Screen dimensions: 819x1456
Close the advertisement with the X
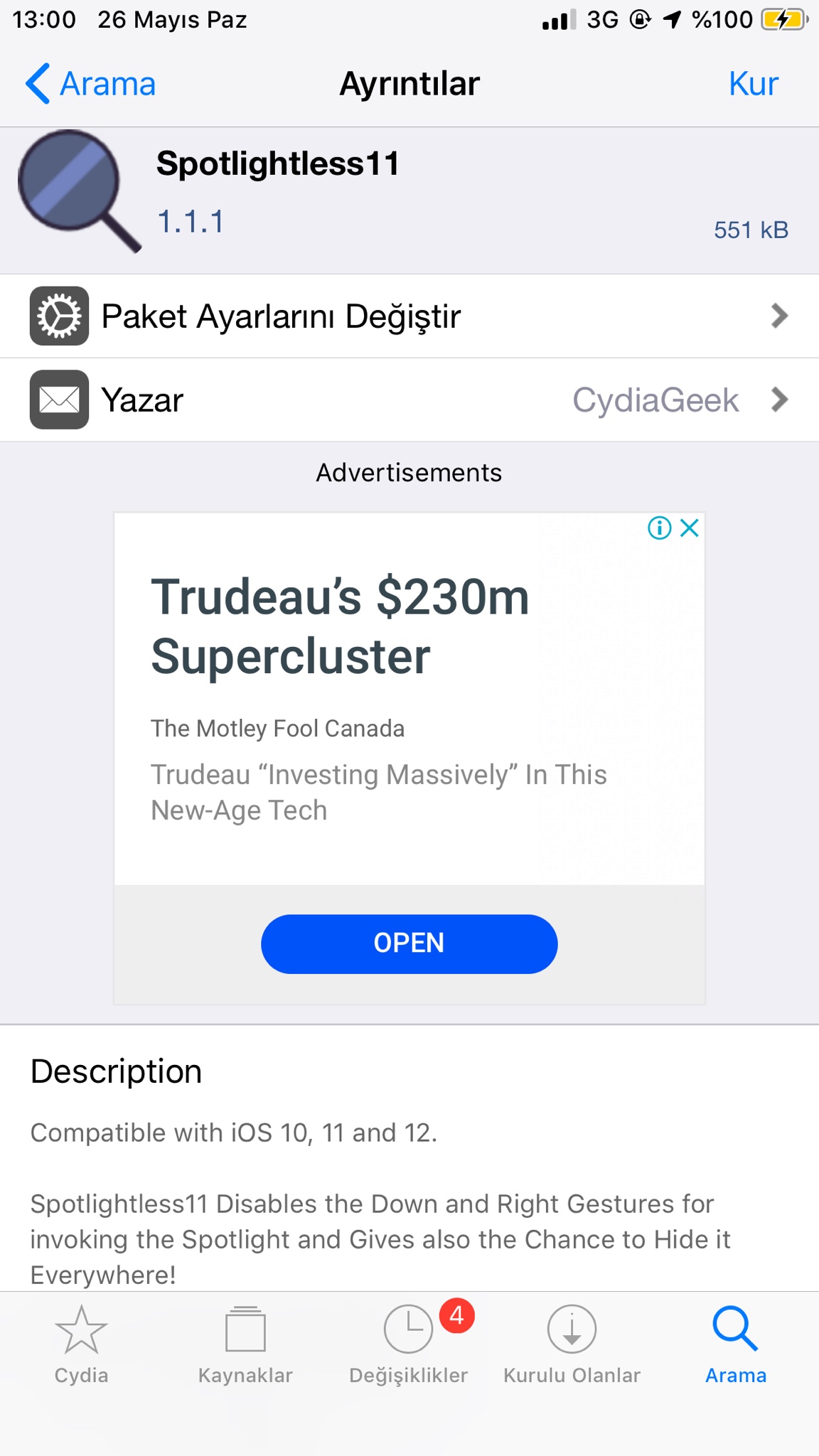[690, 528]
